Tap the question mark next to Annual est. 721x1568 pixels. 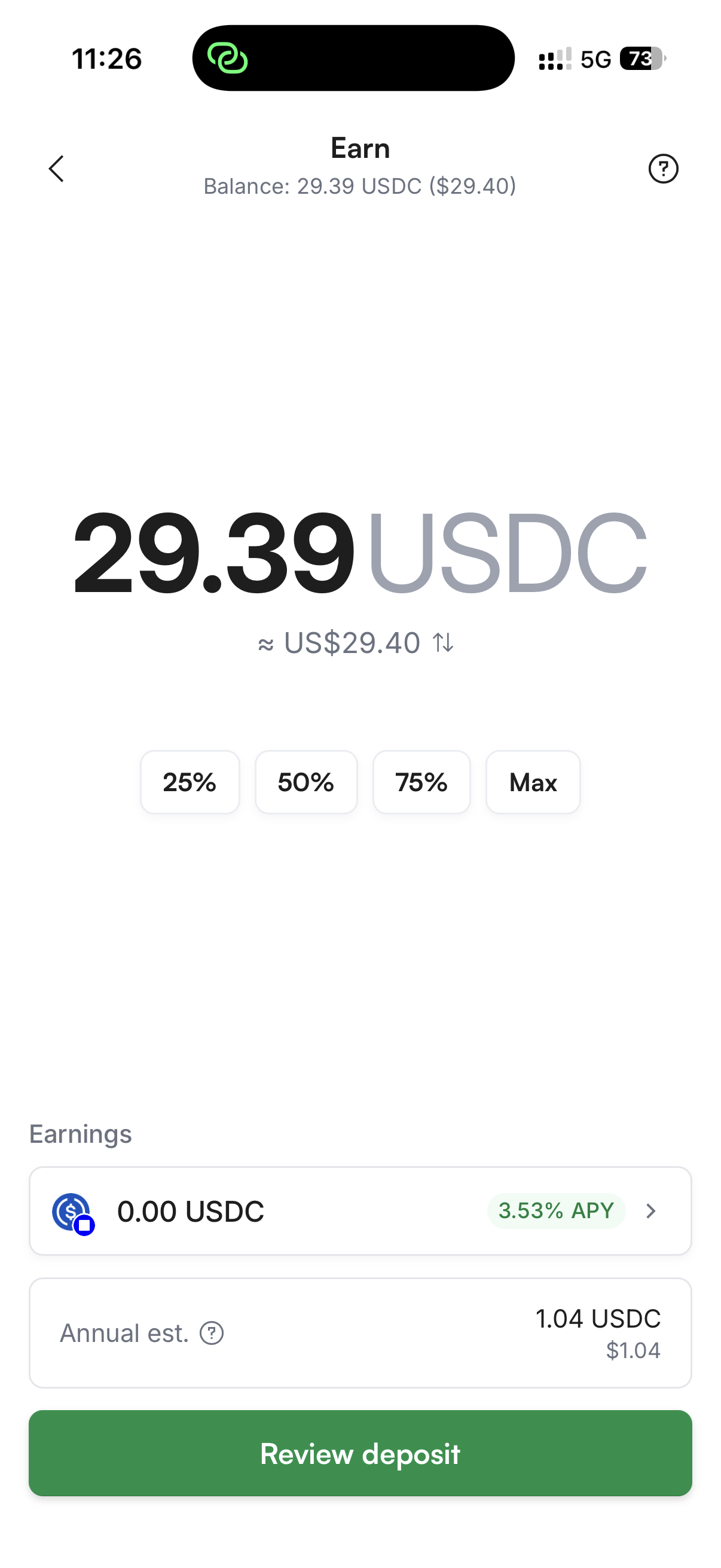coord(210,1332)
